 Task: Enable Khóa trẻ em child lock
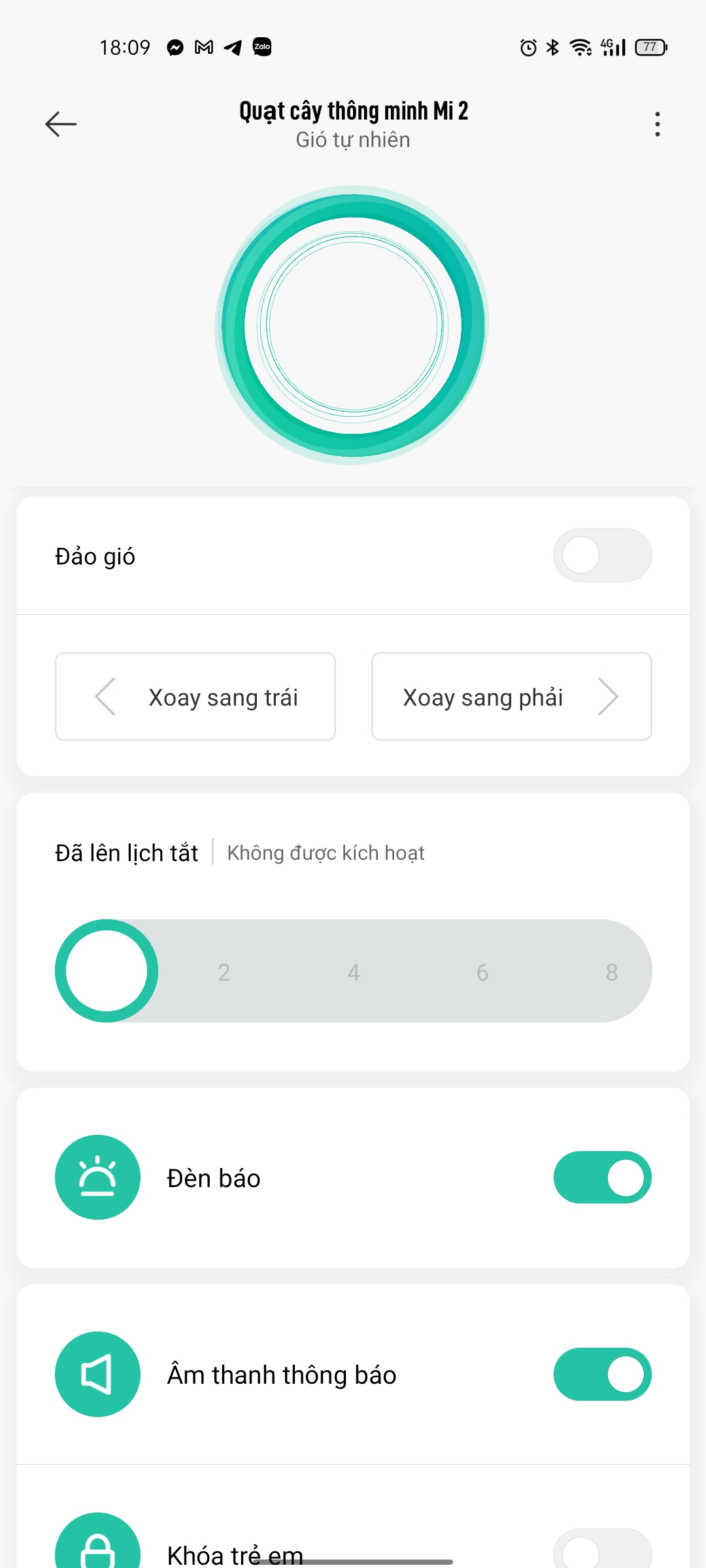[602, 1550]
